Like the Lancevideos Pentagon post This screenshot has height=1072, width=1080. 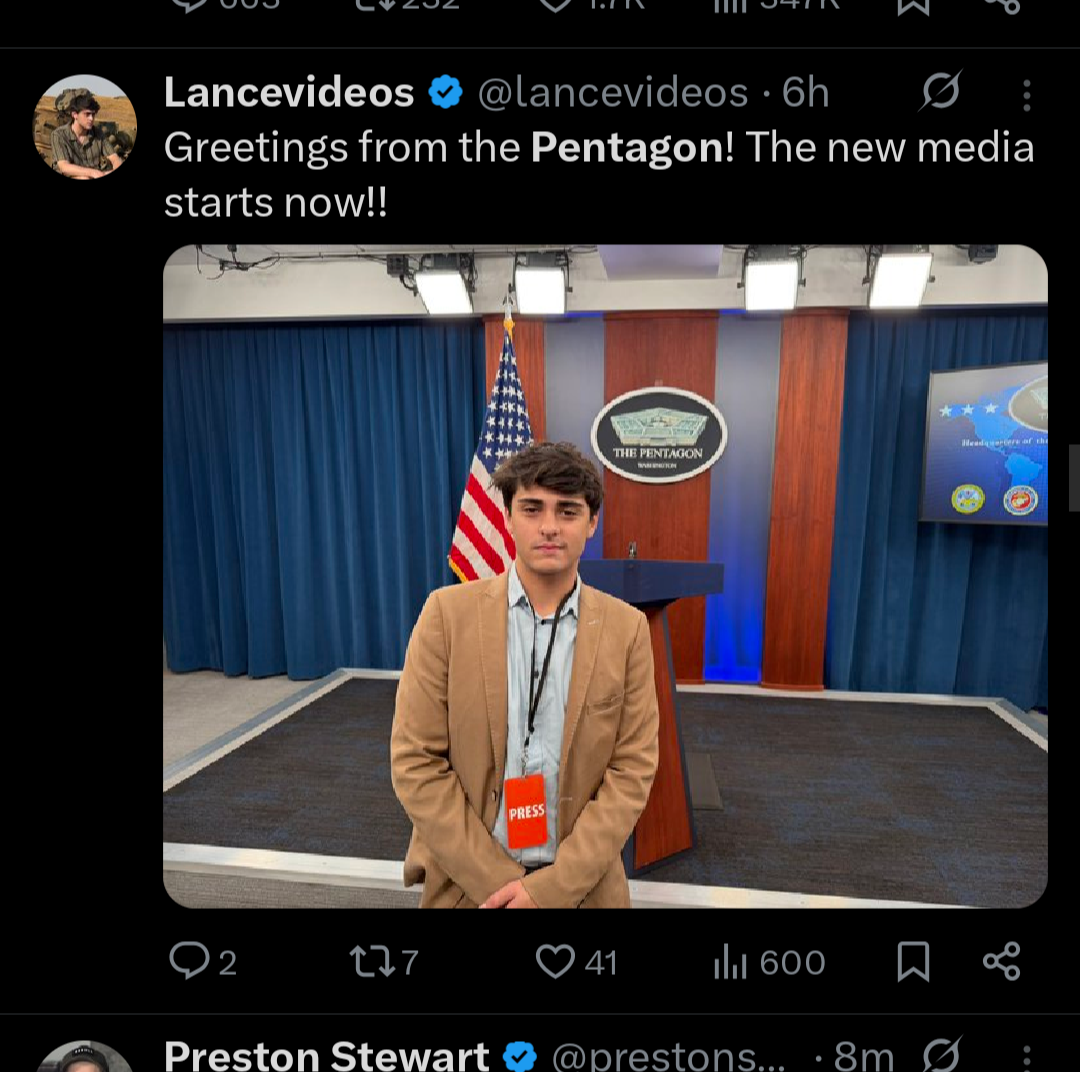(555, 962)
